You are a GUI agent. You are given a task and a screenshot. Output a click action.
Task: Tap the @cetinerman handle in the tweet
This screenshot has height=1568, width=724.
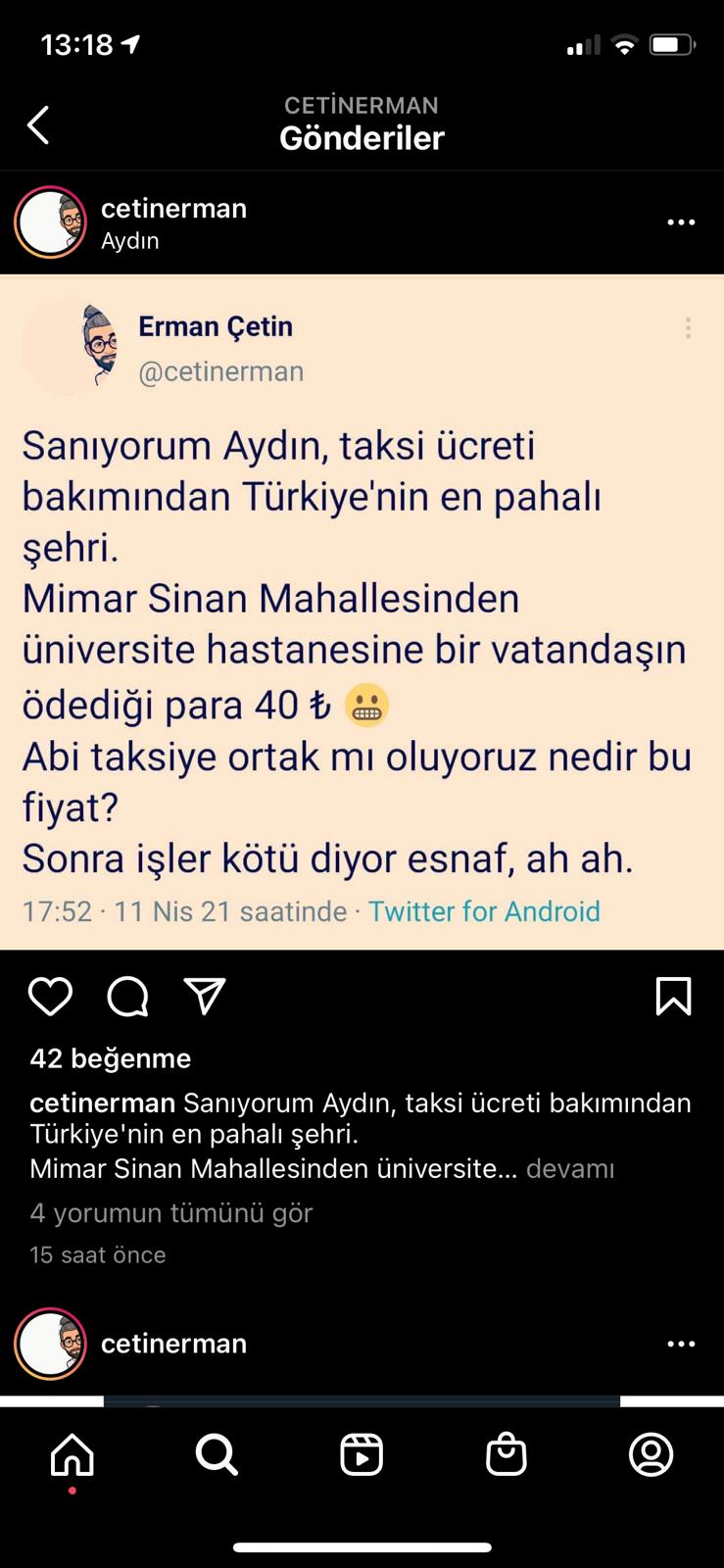click(223, 371)
